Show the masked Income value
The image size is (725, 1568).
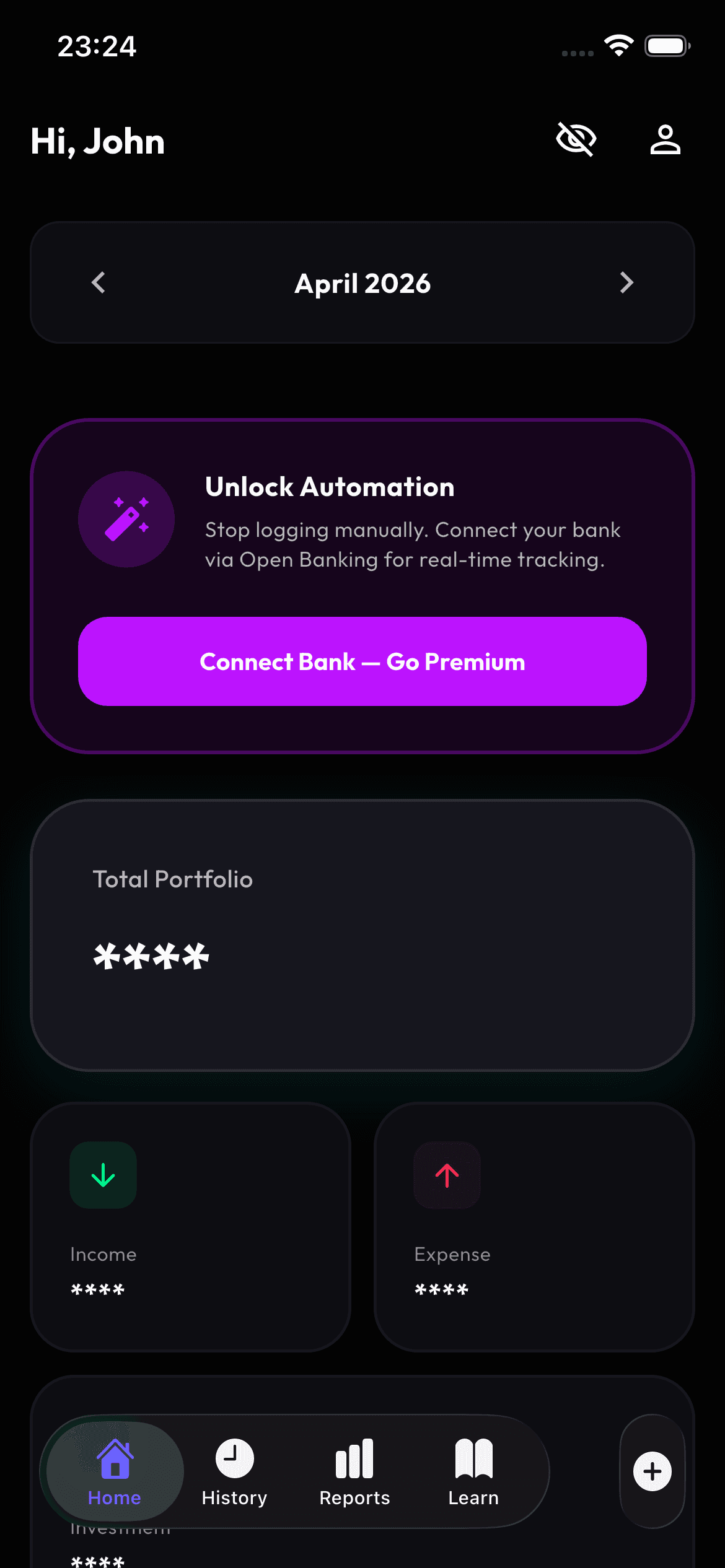(x=97, y=1290)
